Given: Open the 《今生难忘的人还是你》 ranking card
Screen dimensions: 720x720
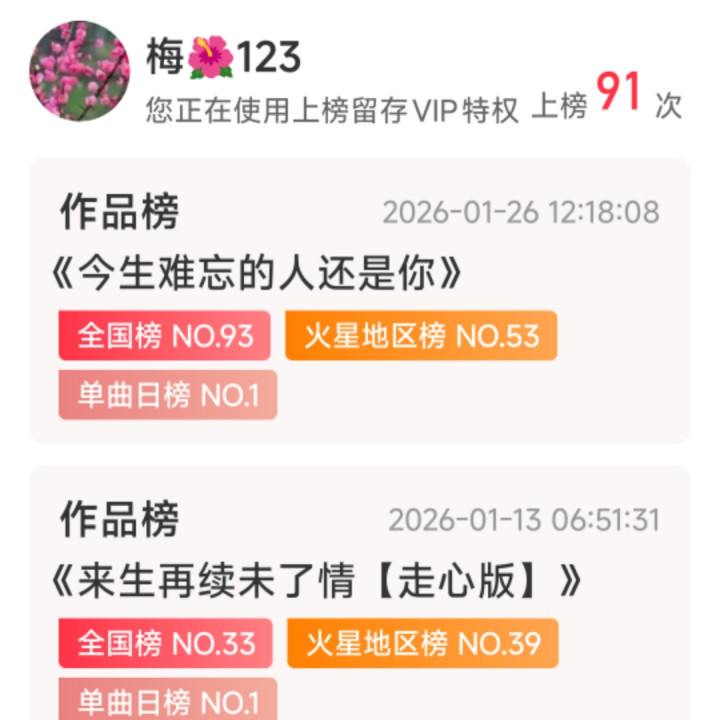Looking at the screenshot, I should 260,273.
